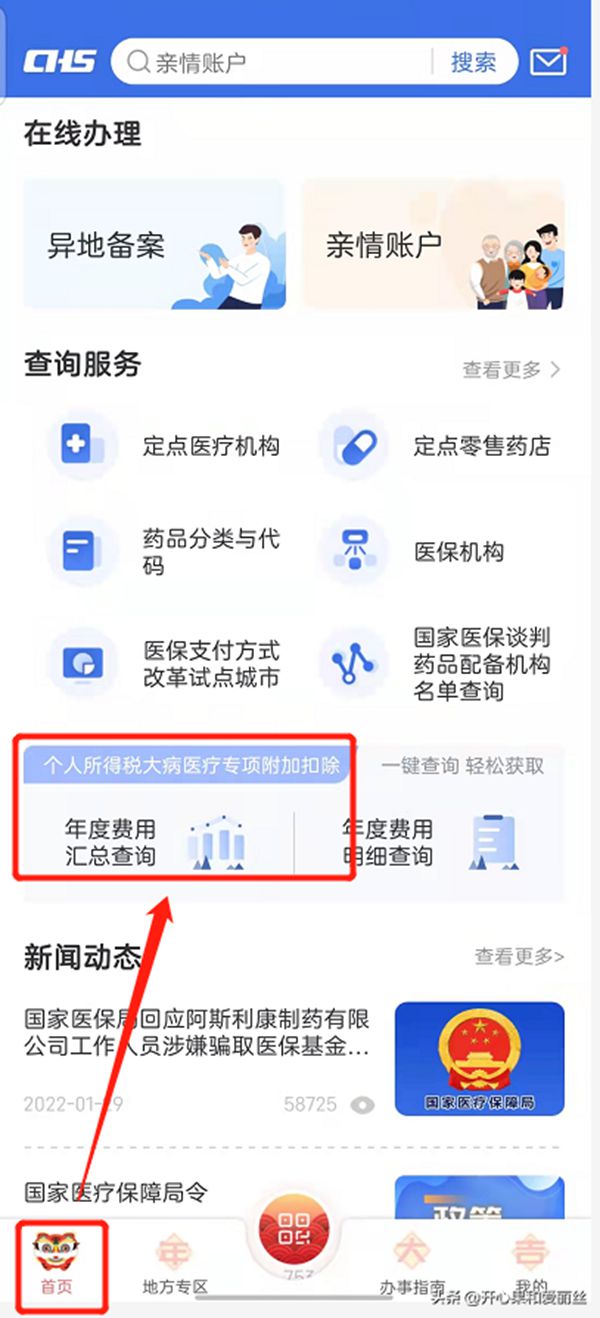Open the 异地备案 card
This screenshot has width=600, height=1318.
click(x=154, y=245)
